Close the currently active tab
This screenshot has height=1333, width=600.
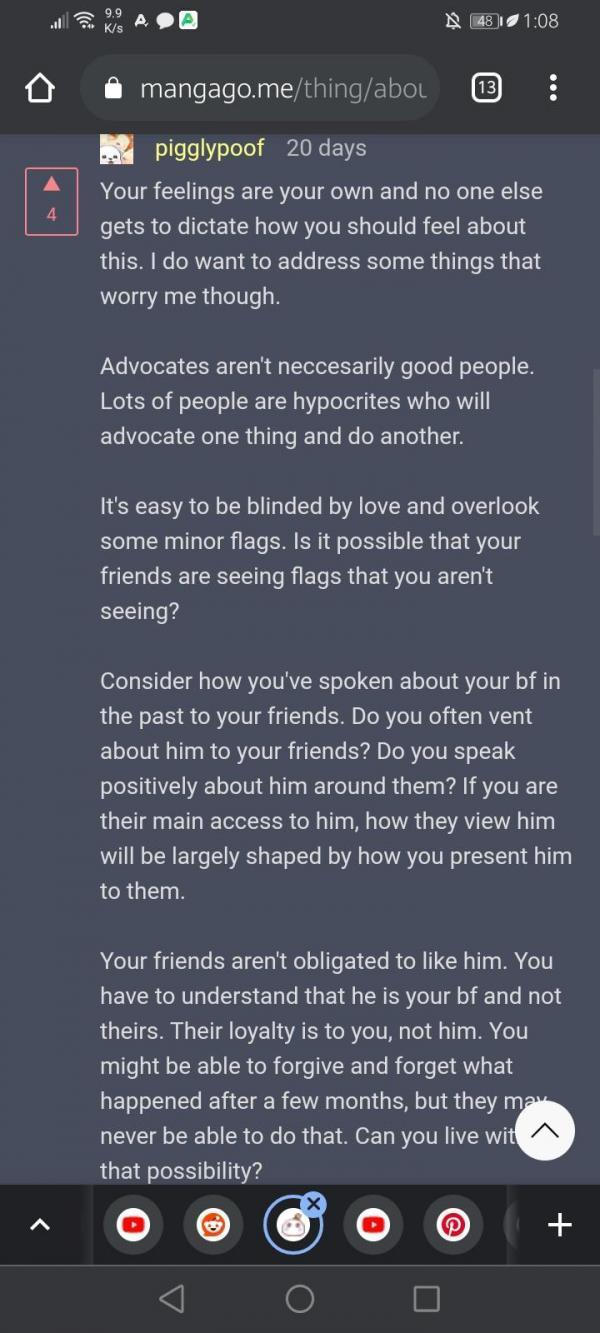pyautogui.click(x=313, y=1204)
